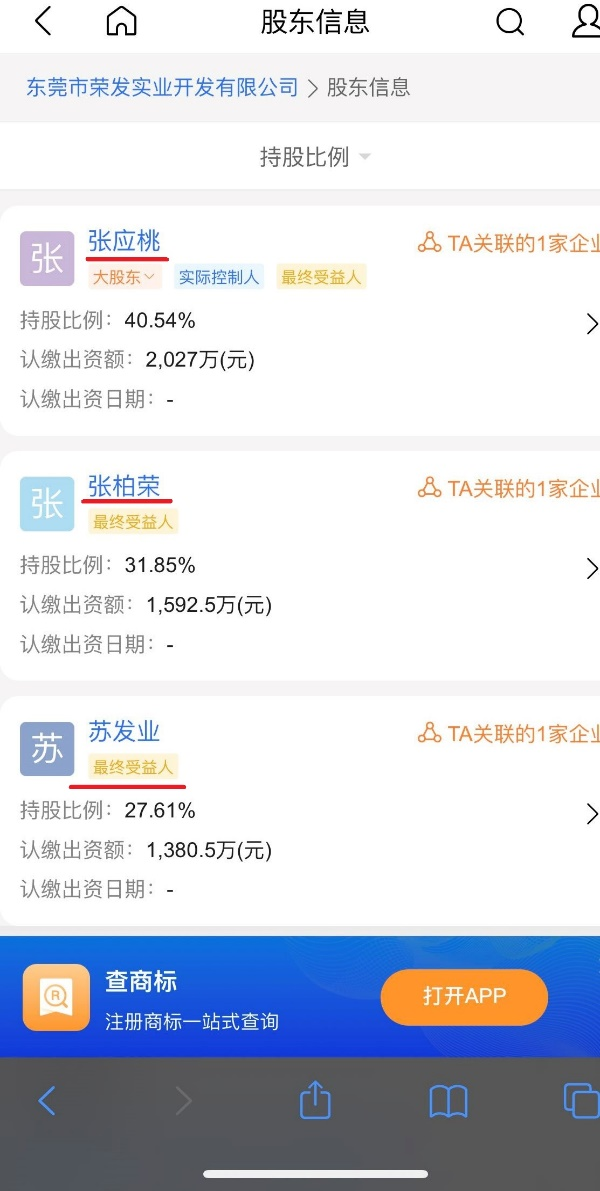This screenshot has height=1191, width=600.
Task: Tap the 打开APP button
Action: pyautogui.click(x=464, y=997)
